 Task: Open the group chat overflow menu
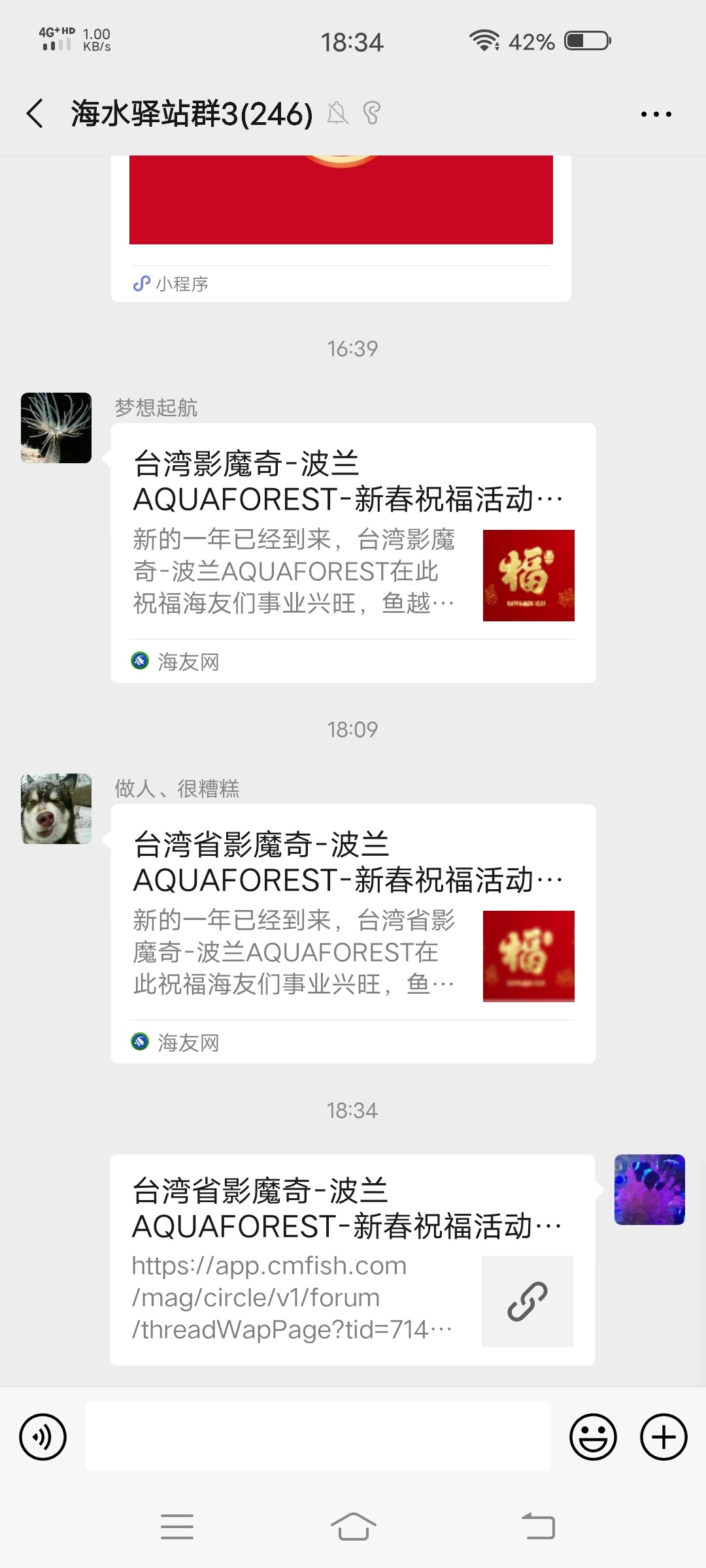pyautogui.click(x=656, y=114)
